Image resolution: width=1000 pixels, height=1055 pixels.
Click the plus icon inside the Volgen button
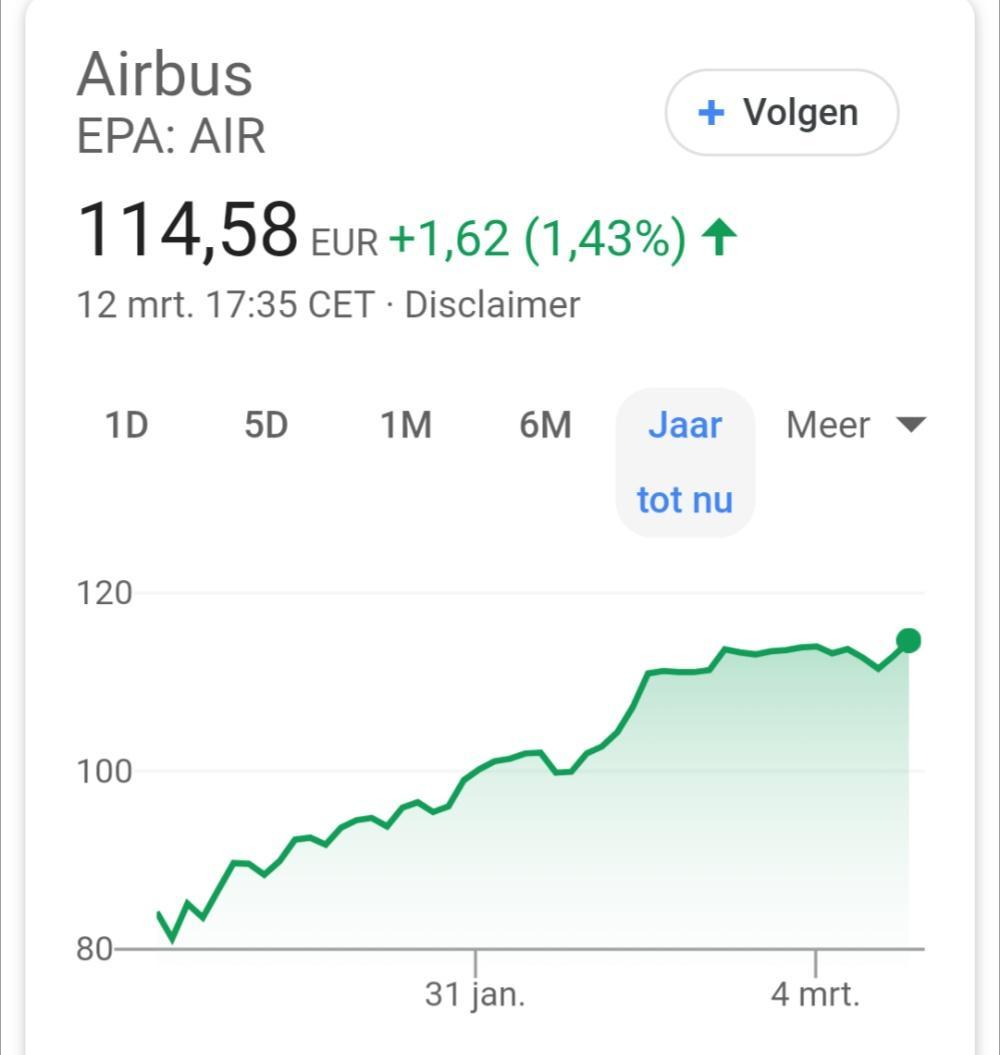(x=710, y=112)
